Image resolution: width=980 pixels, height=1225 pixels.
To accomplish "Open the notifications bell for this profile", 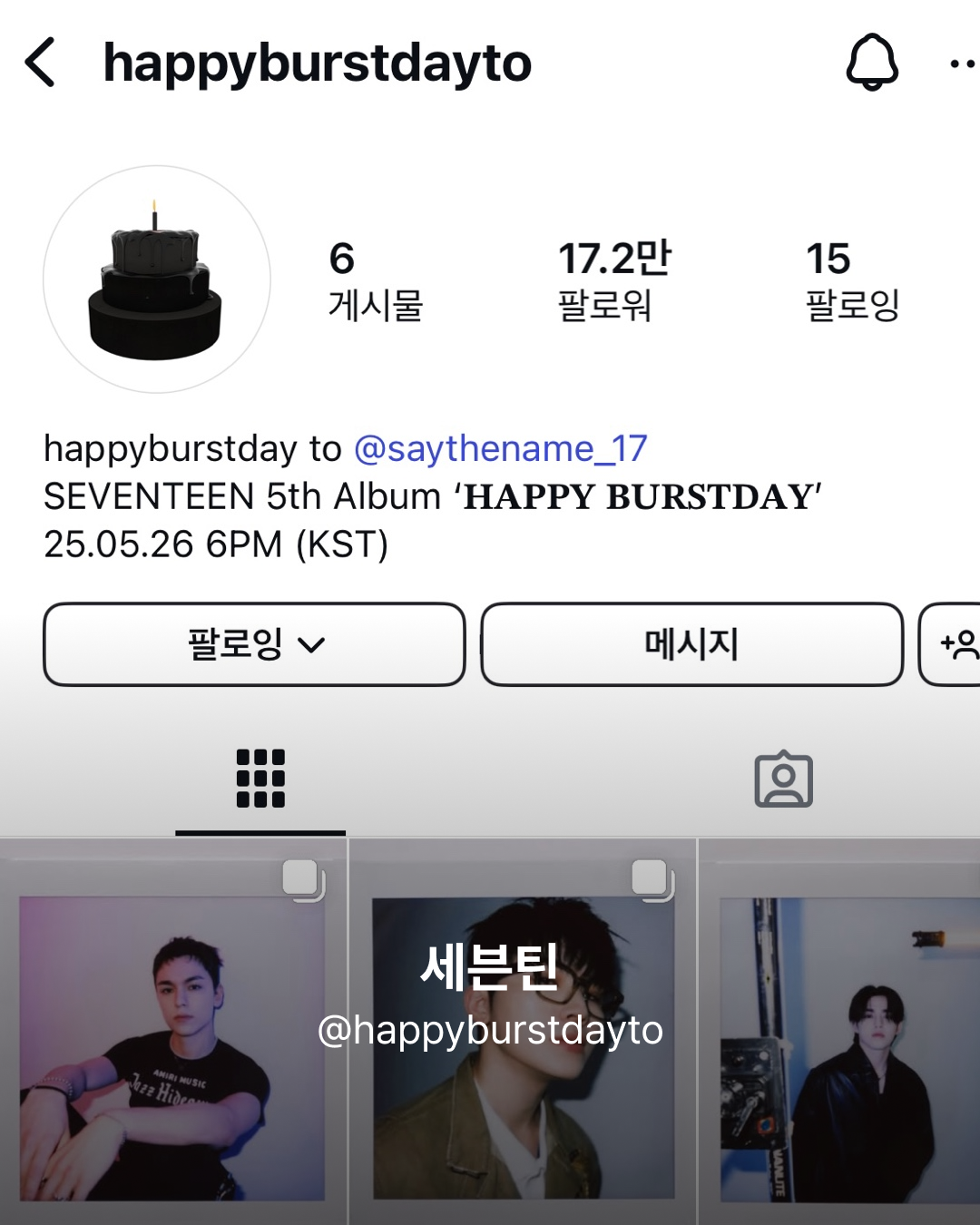I will (872, 63).
